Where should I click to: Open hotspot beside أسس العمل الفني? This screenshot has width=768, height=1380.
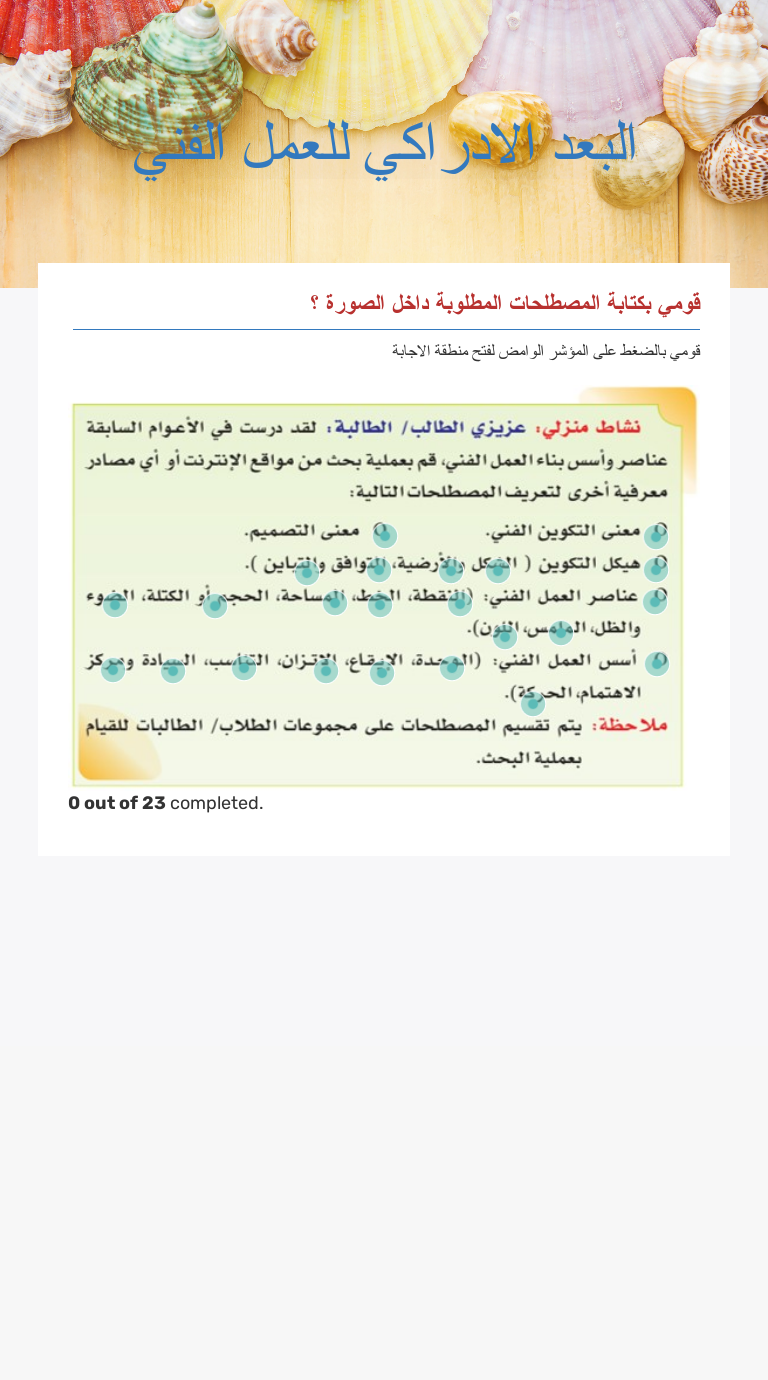click(x=657, y=664)
